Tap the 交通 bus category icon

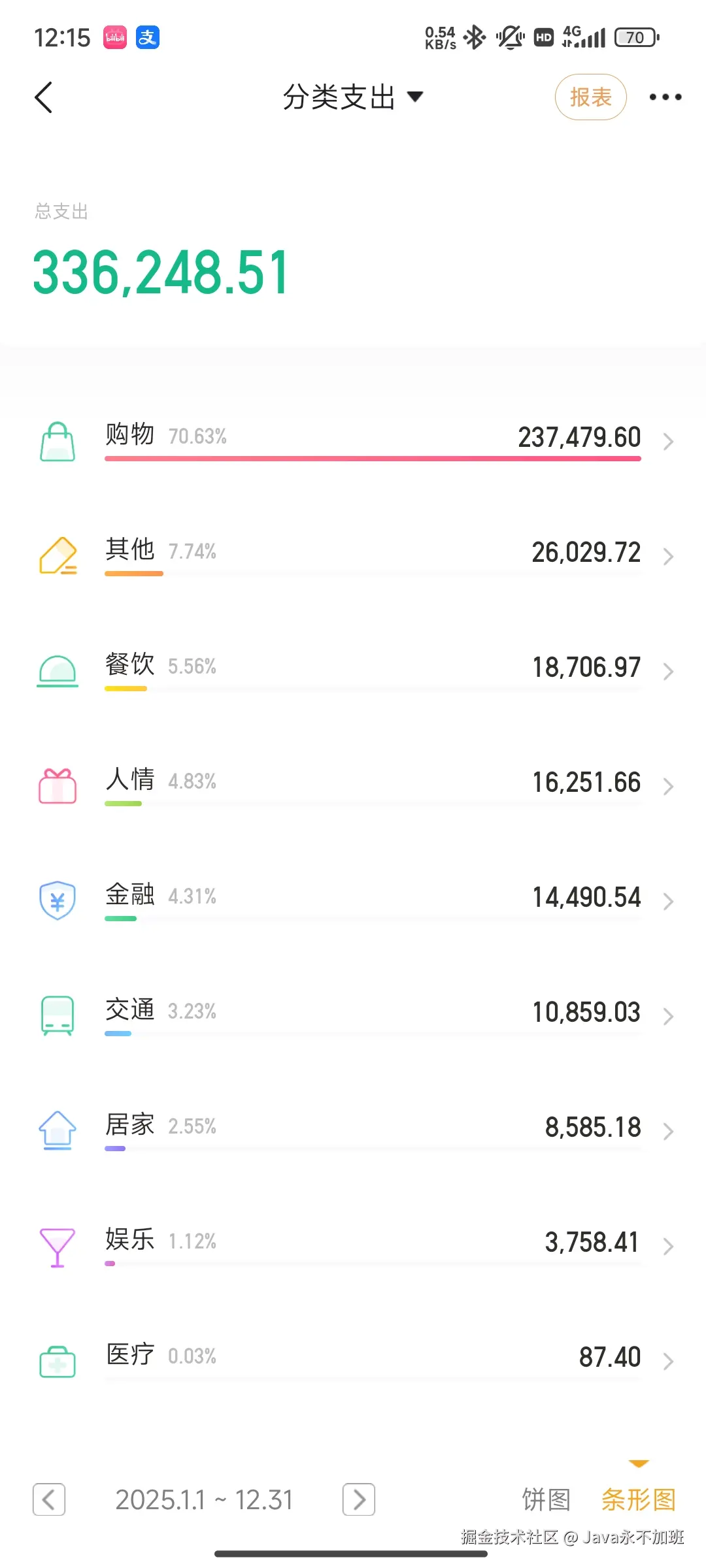click(58, 1015)
